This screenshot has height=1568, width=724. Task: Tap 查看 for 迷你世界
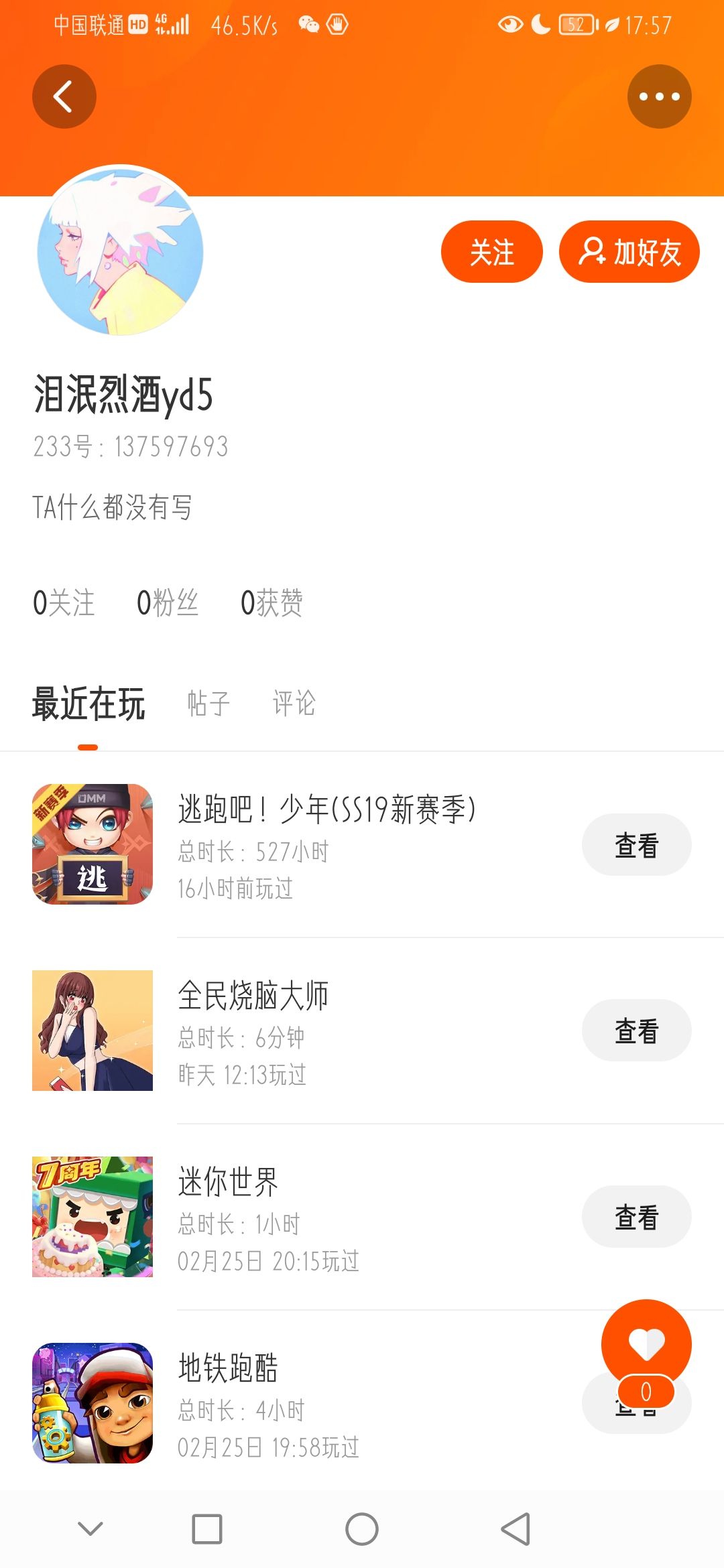point(636,1217)
